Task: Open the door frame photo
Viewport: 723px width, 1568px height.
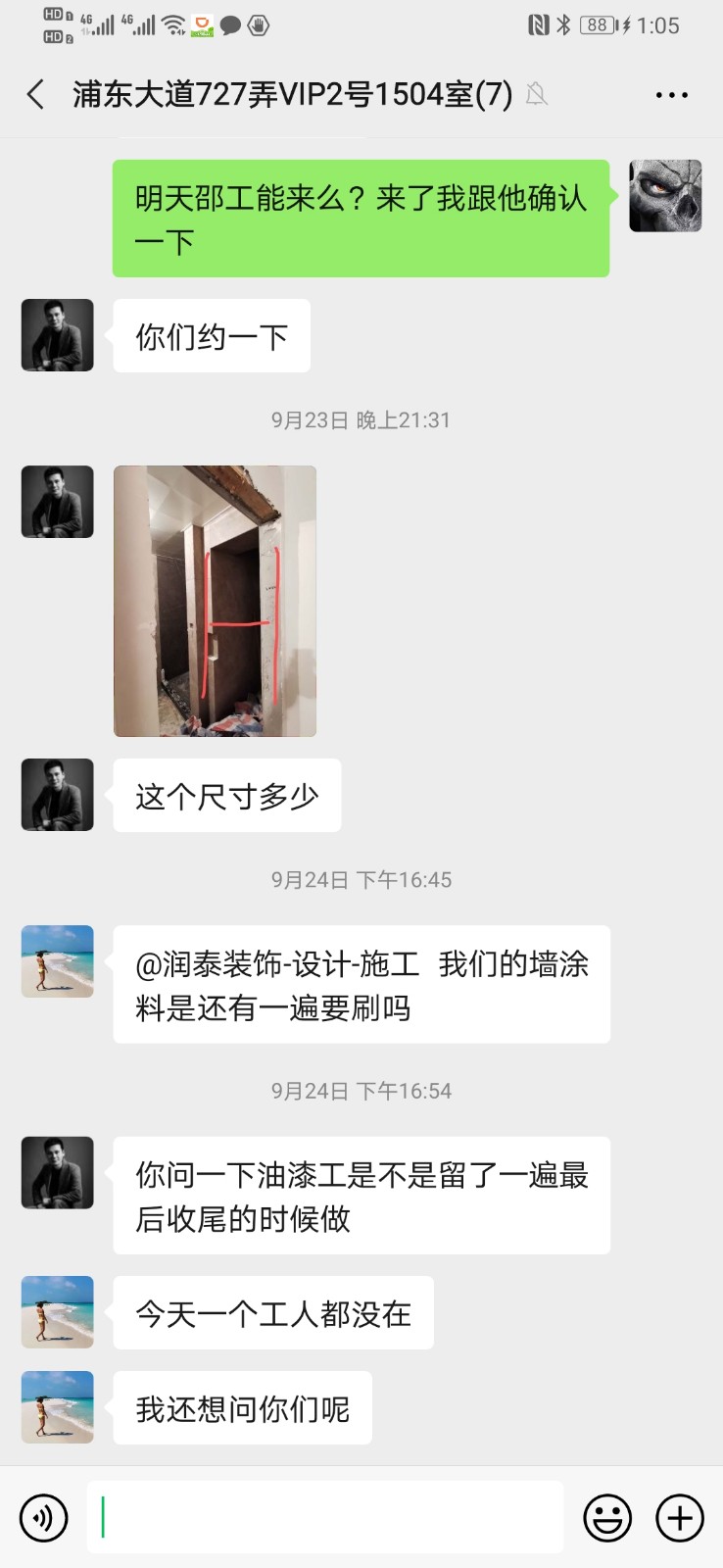Action: coord(215,601)
